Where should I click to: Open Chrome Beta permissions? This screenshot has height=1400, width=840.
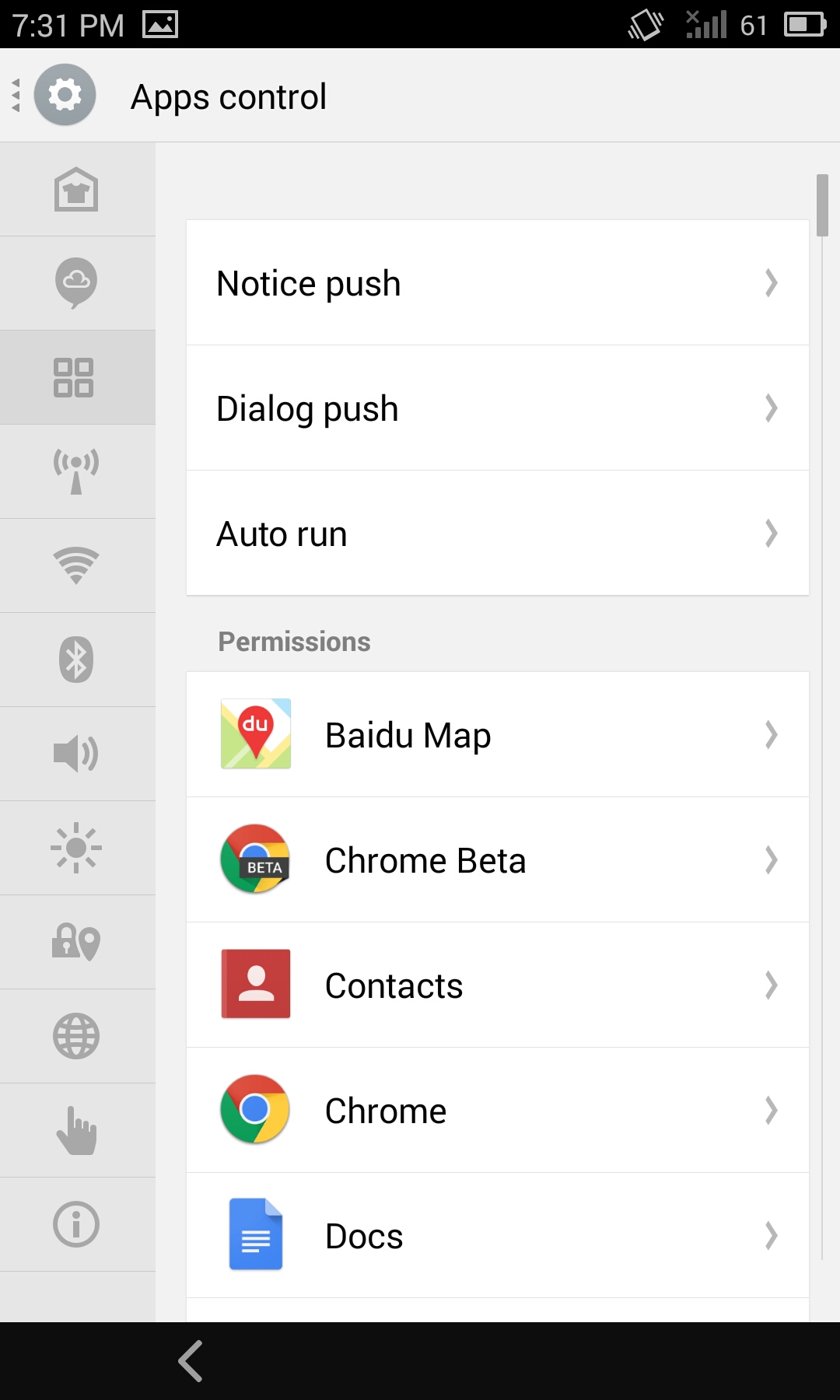coord(498,860)
